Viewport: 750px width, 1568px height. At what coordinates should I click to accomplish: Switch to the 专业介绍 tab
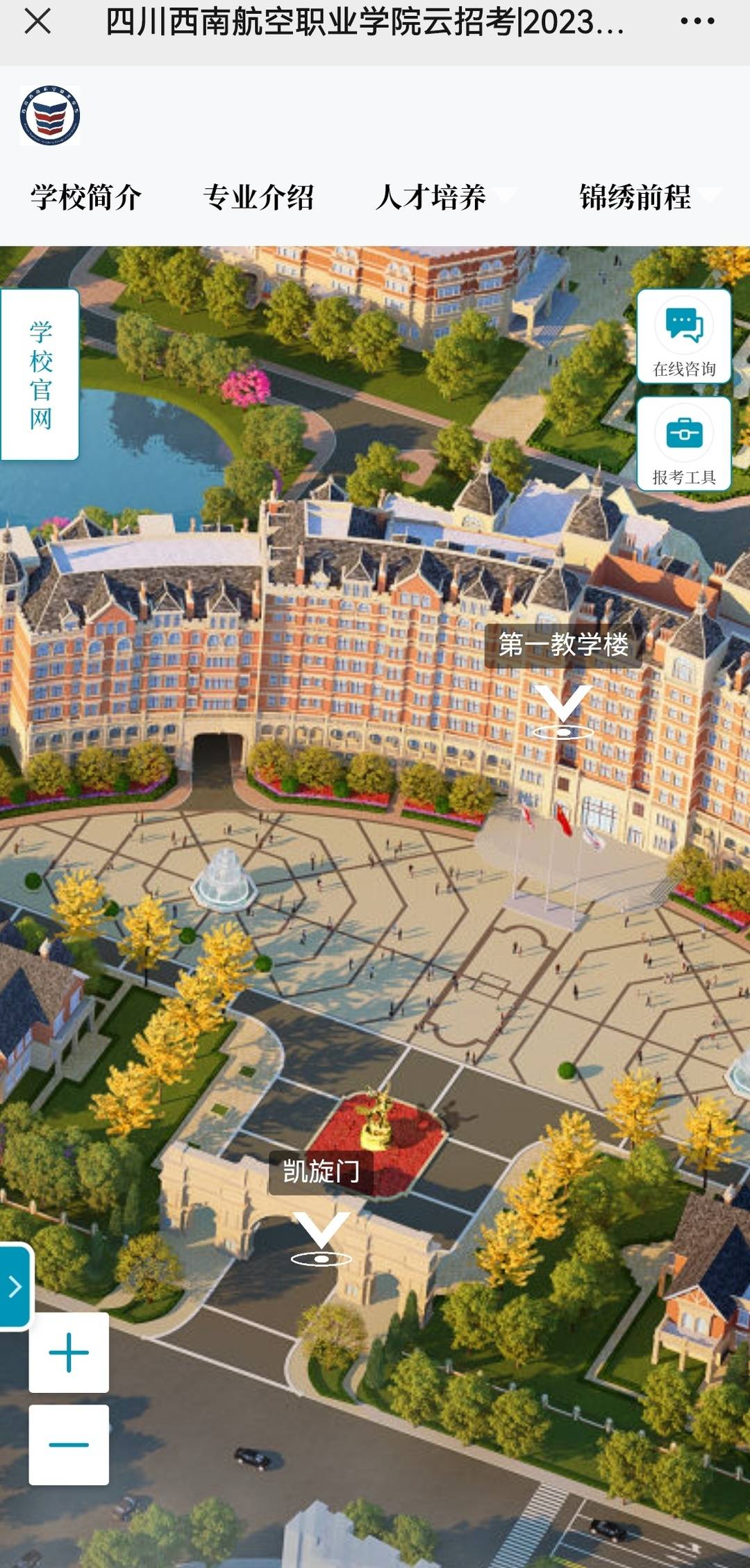258,197
